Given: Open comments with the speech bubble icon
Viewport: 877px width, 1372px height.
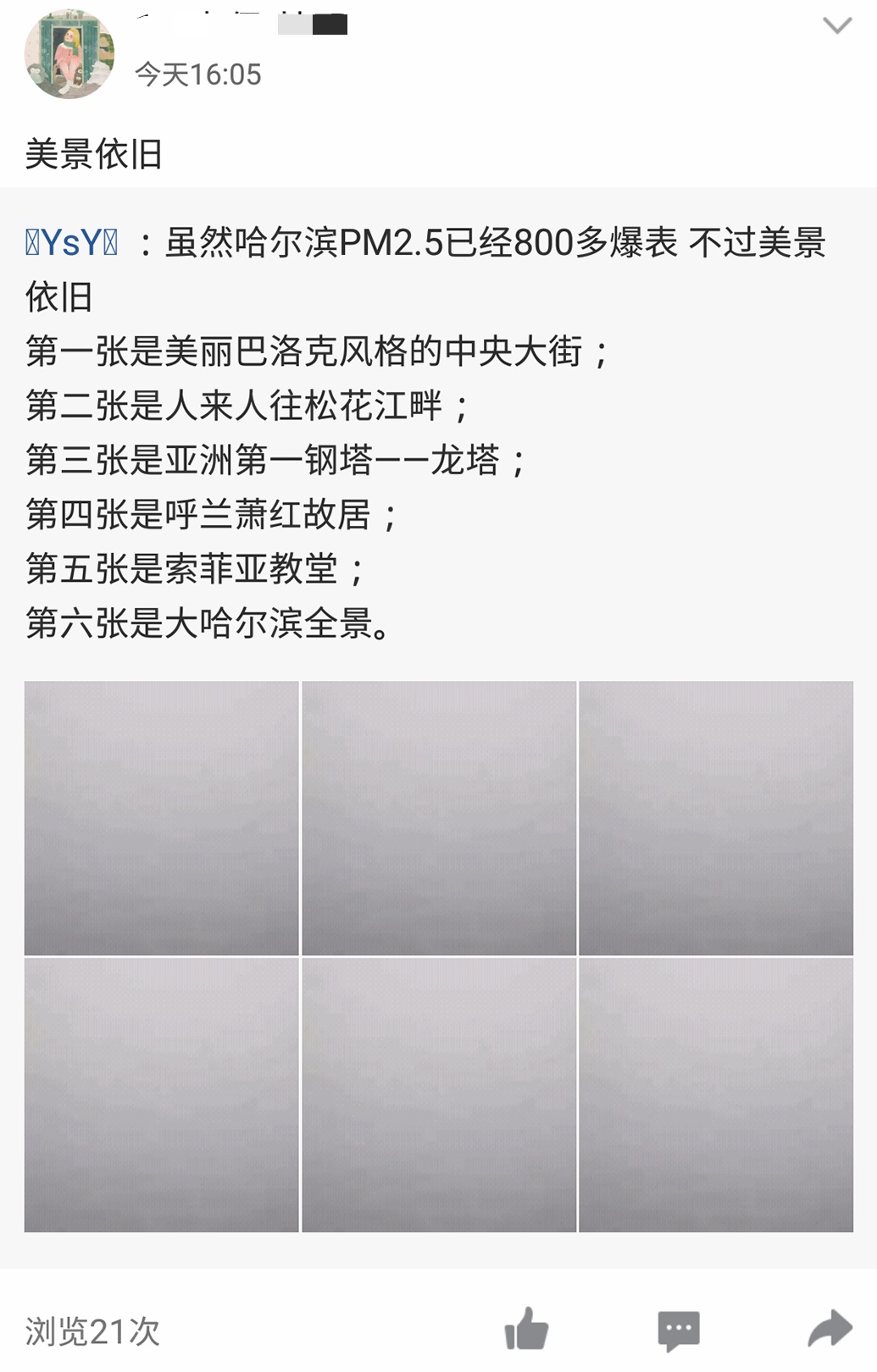Looking at the screenshot, I should (x=679, y=1331).
